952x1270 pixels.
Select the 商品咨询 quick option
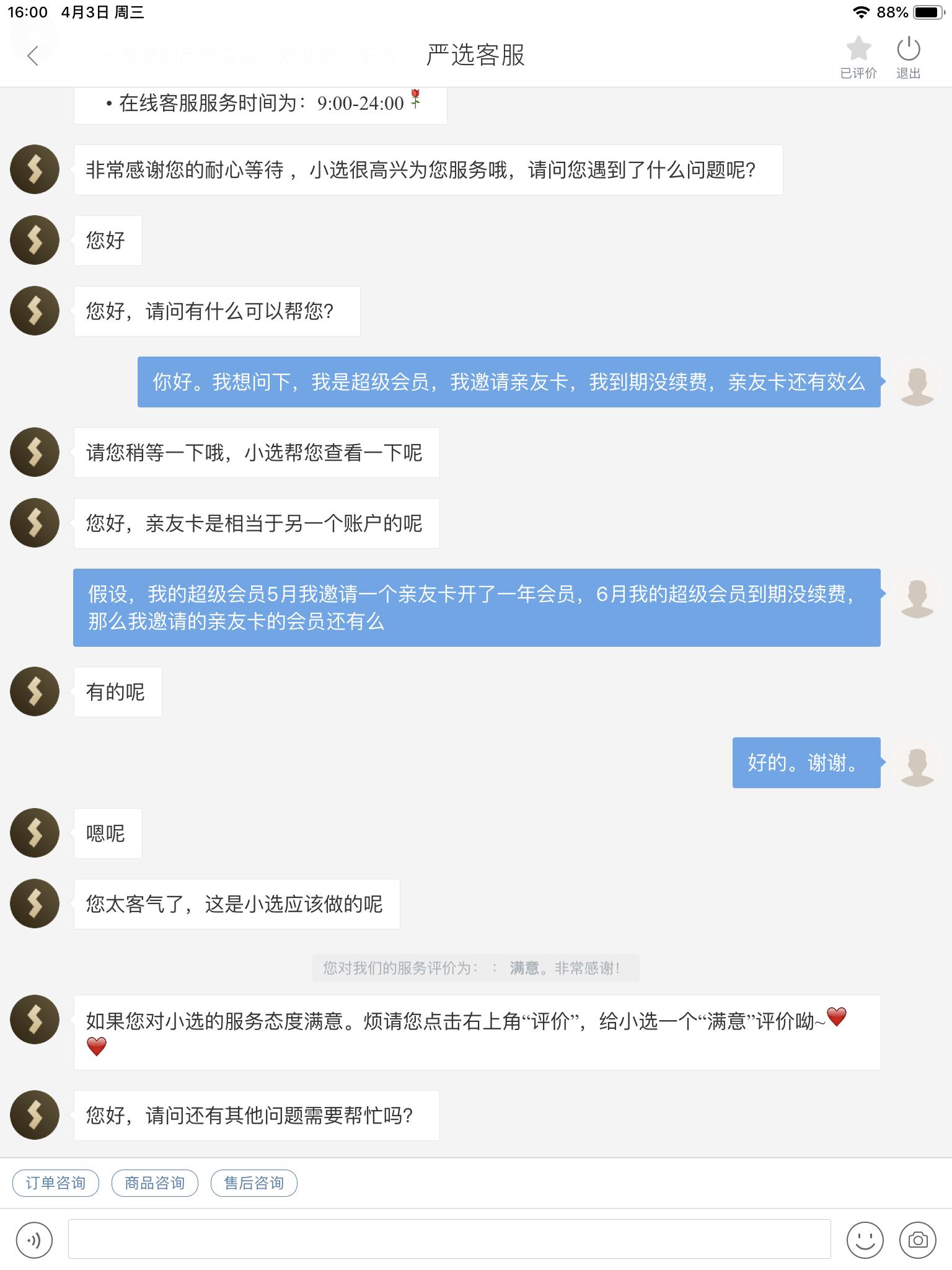[154, 1183]
